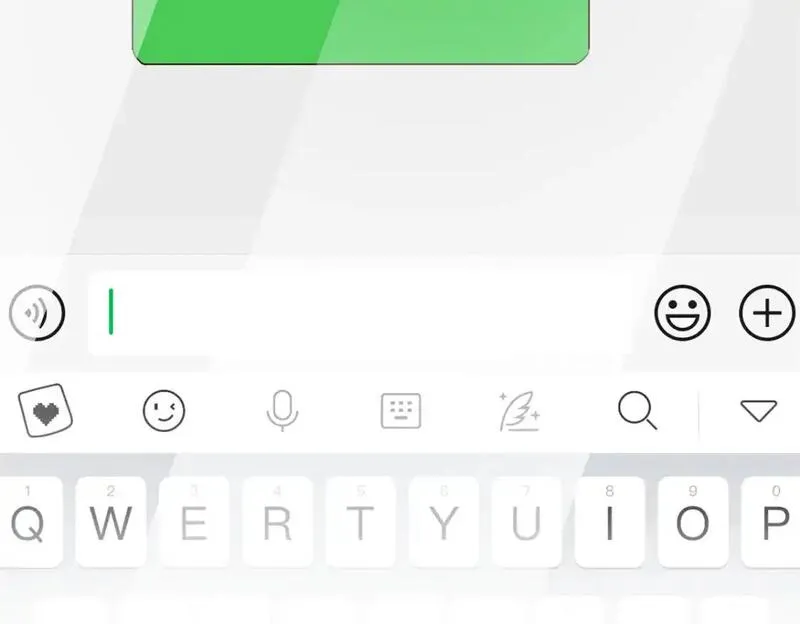Open the emoji sticker panel
The width and height of the screenshot is (800, 624).
683,312
